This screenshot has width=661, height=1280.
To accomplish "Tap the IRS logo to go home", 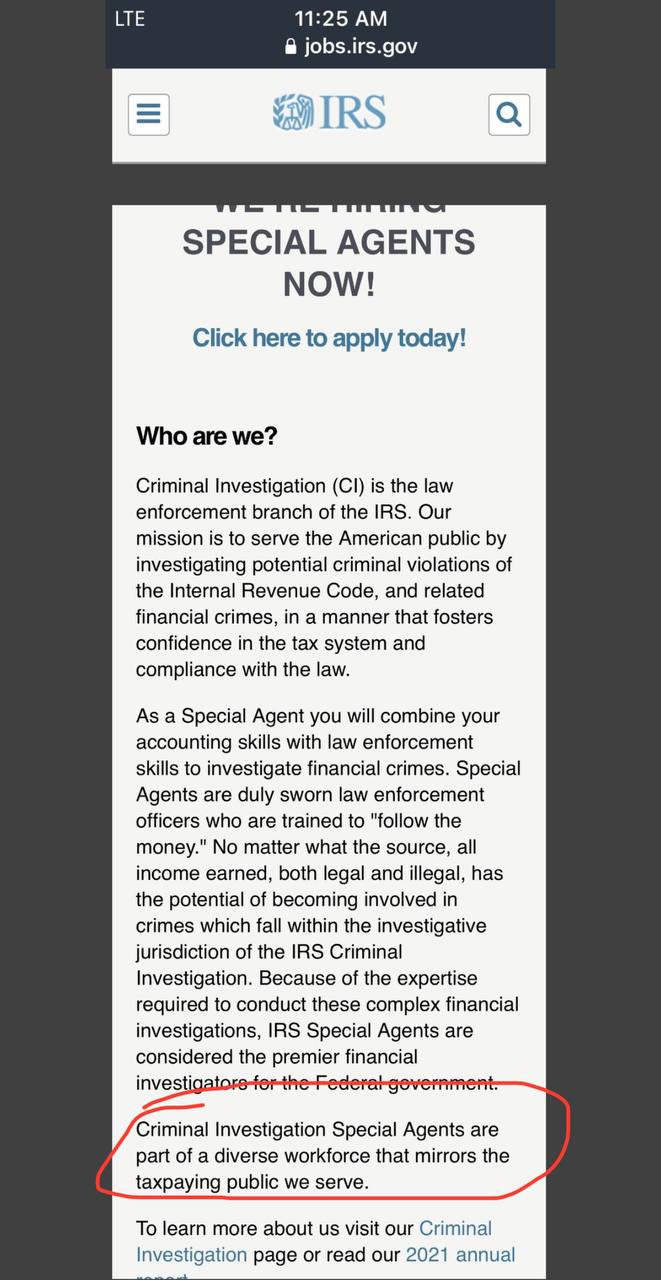I will (x=329, y=113).
